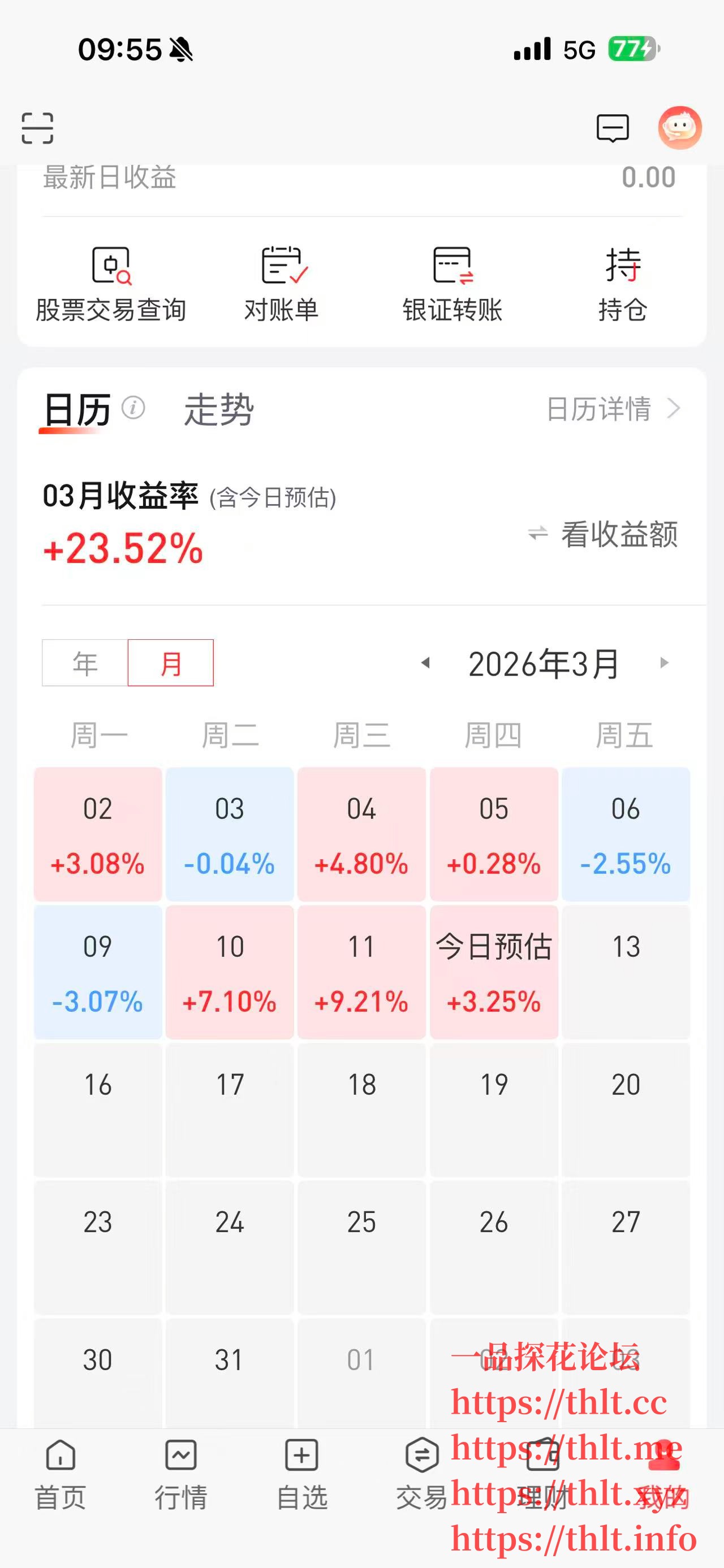The height and width of the screenshot is (1568, 724).
Task: Select the 年 segment
Action: (85, 663)
